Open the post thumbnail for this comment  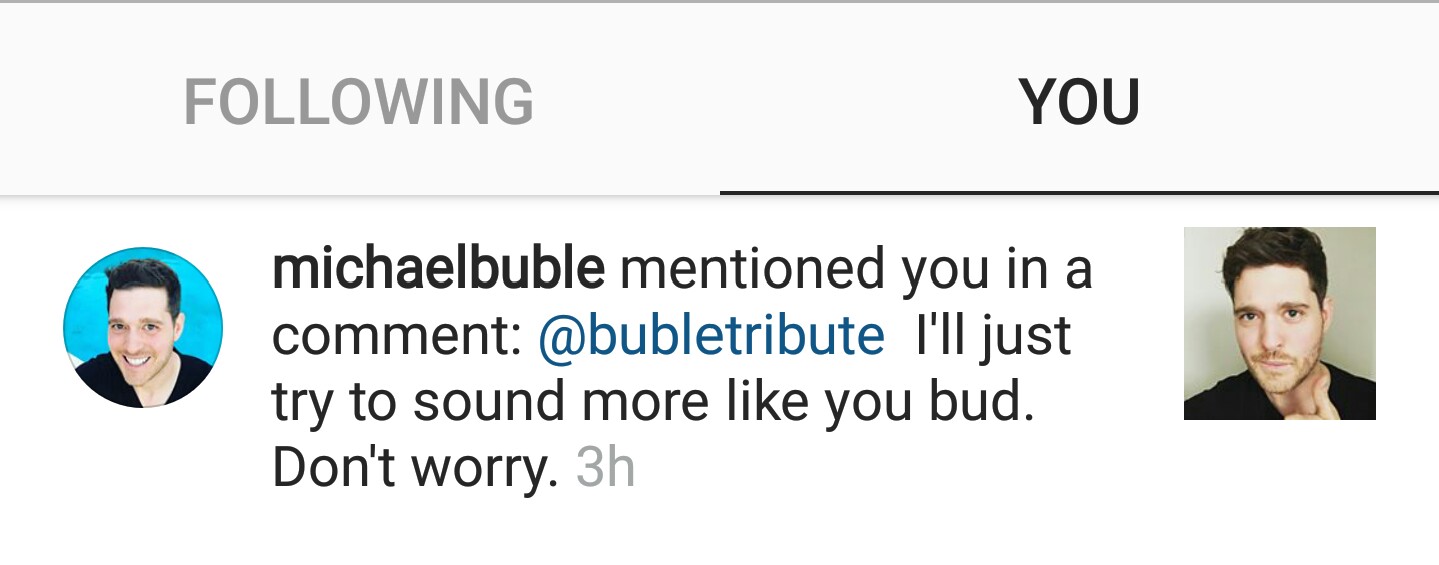click(1279, 323)
